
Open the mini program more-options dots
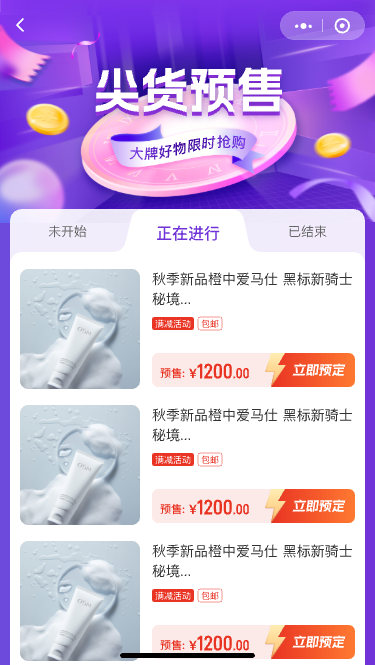[x=303, y=26]
